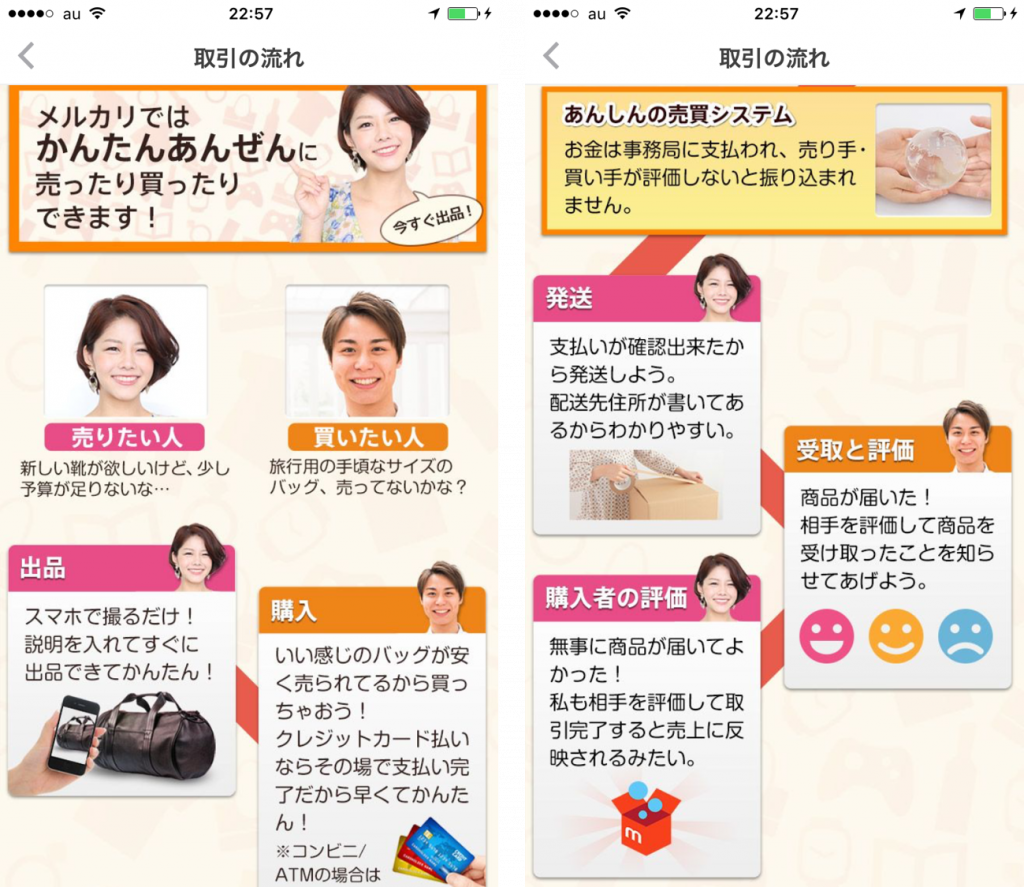Go back from the left-hand 取引の流れ screen
This screenshot has width=1024, height=887.
(26, 57)
